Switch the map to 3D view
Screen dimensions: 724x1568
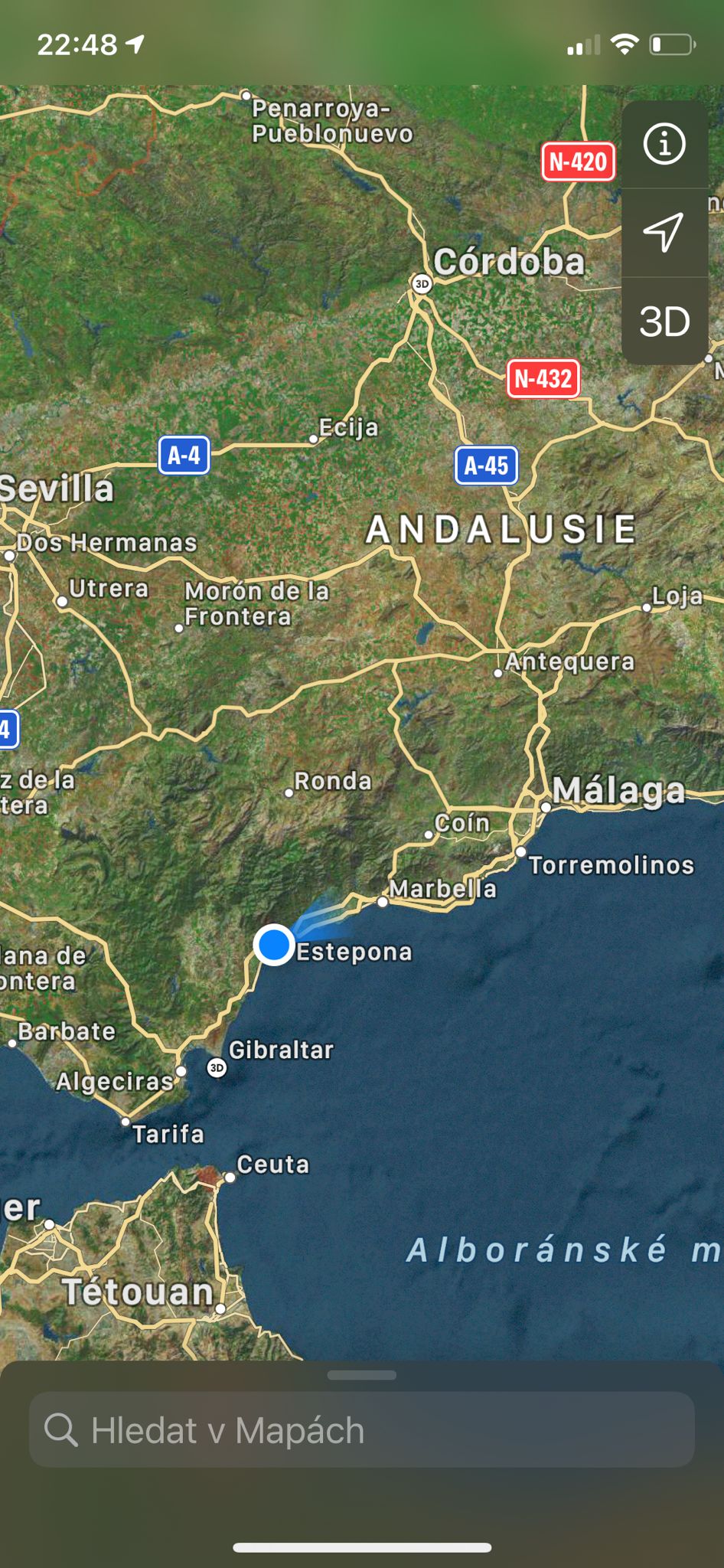click(664, 322)
